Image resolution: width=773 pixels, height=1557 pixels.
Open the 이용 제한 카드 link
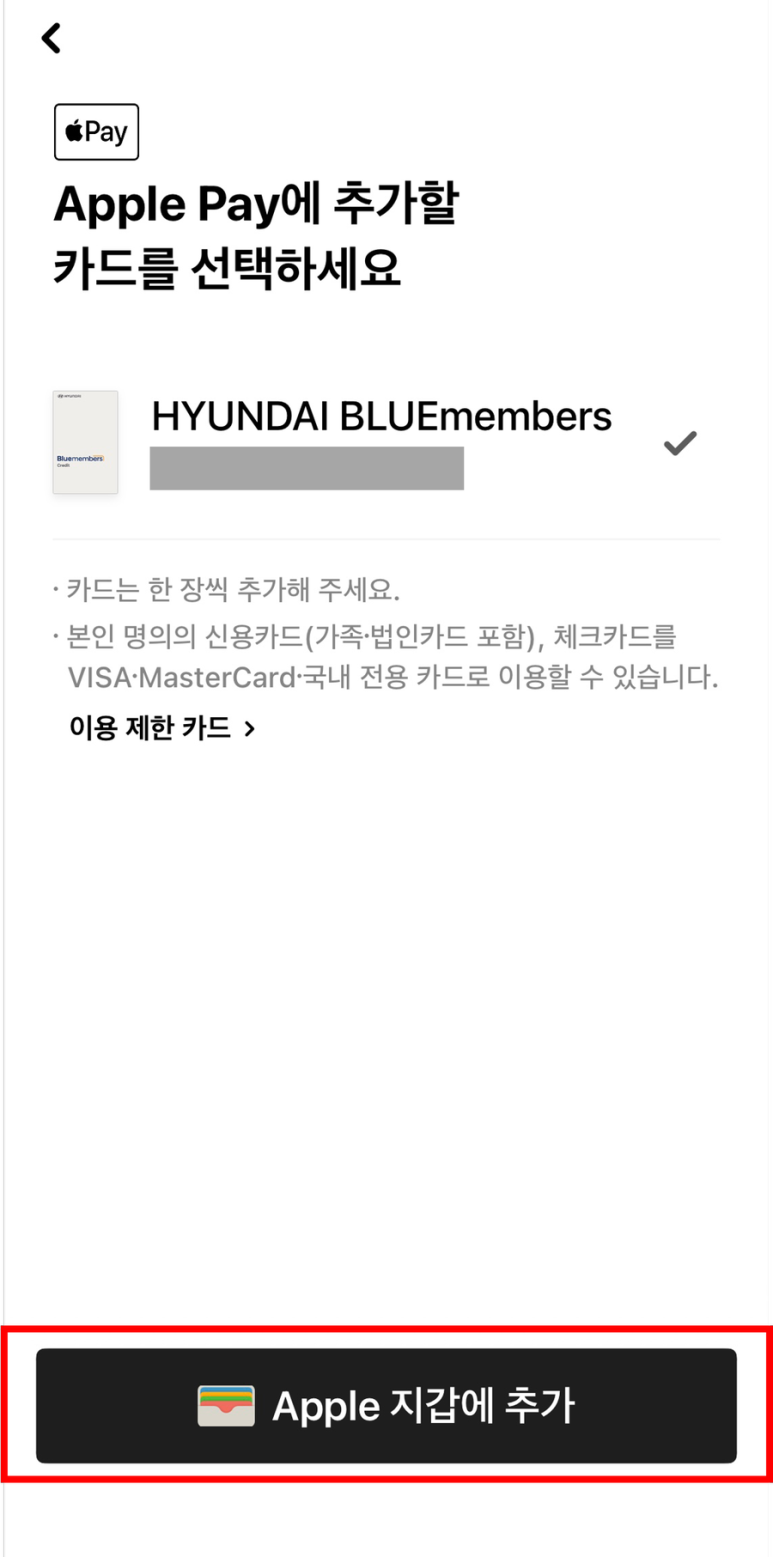pos(162,728)
